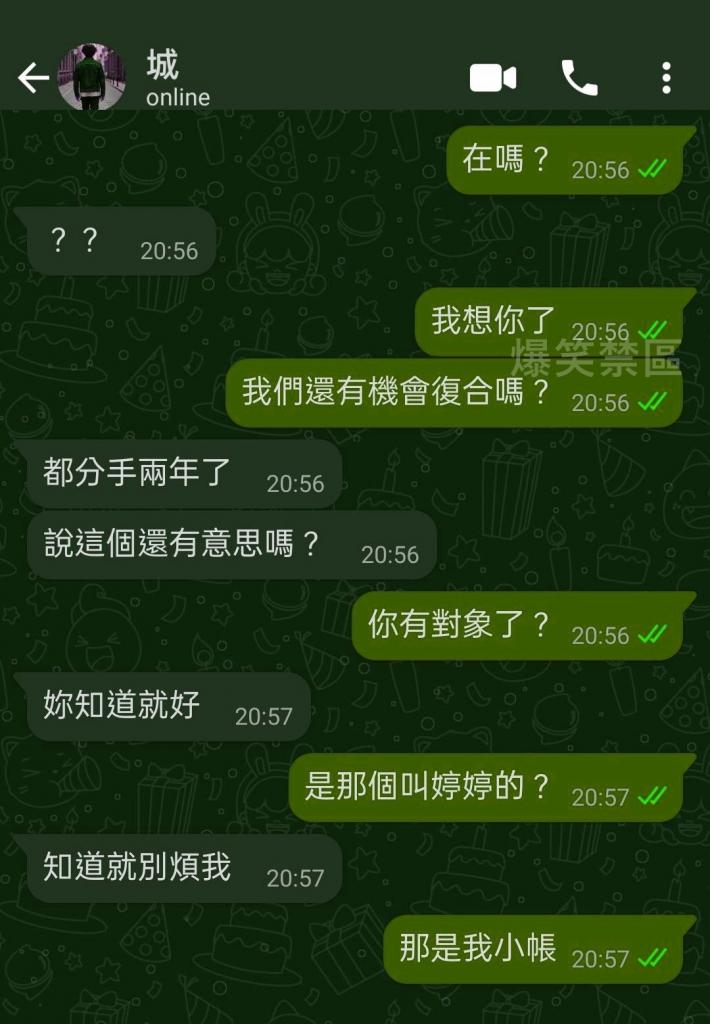
Task: Go back to the chat list
Action: click(x=33, y=78)
